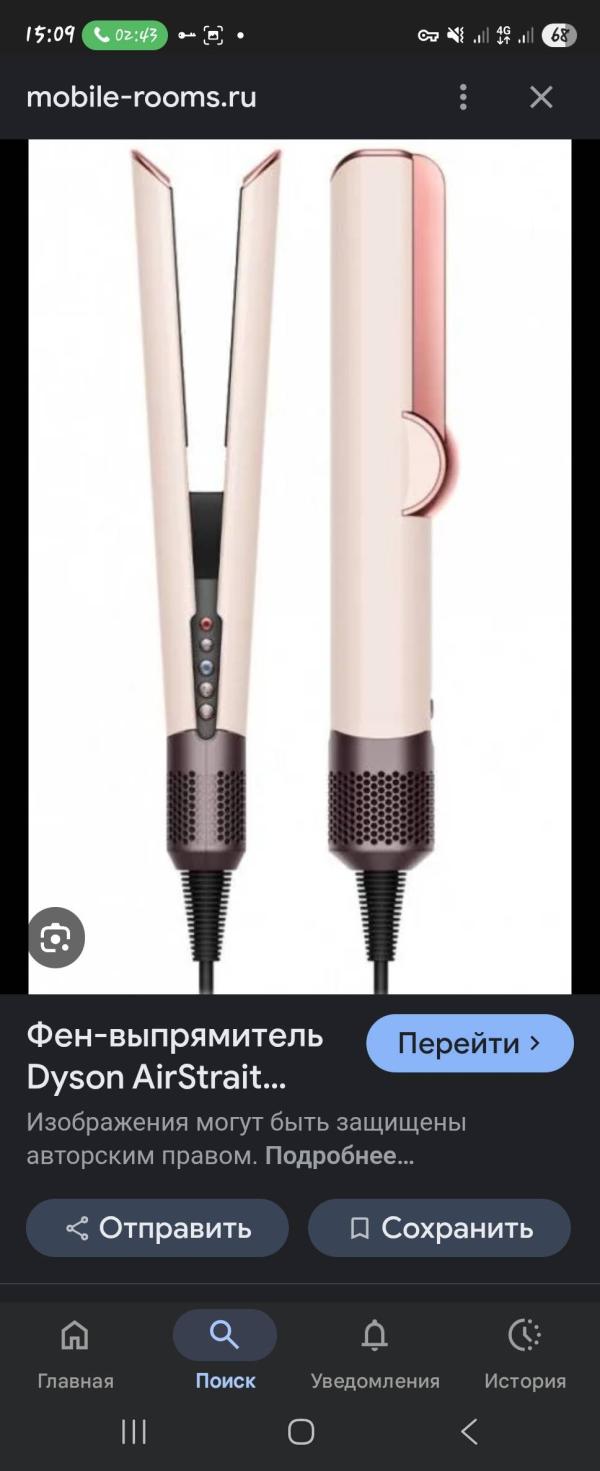The height and width of the screenshot is (1471, 600).
Task: Open the Подробнее copyright link
Action: 339,1156
